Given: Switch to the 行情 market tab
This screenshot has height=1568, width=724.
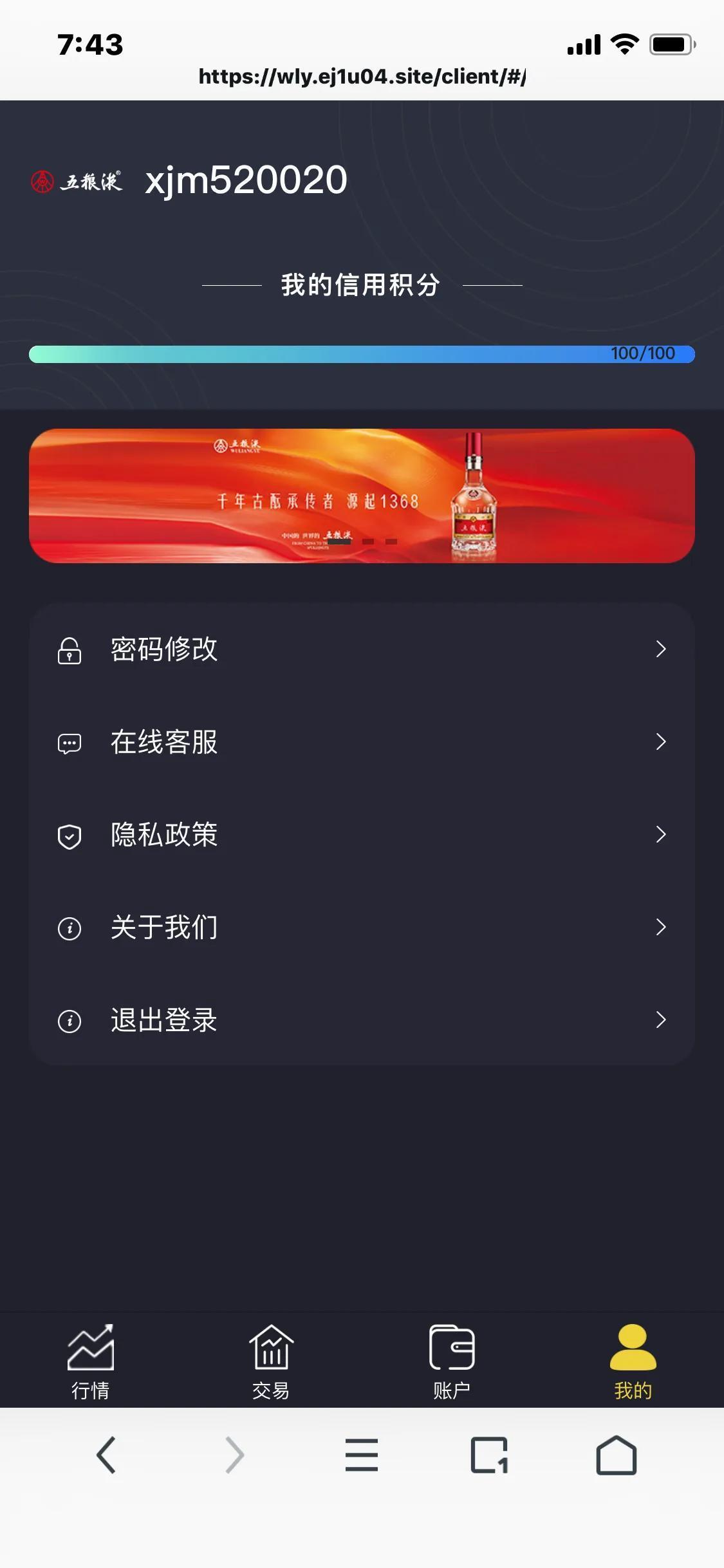Looking at the screenshot, I should pos(91,1361).
